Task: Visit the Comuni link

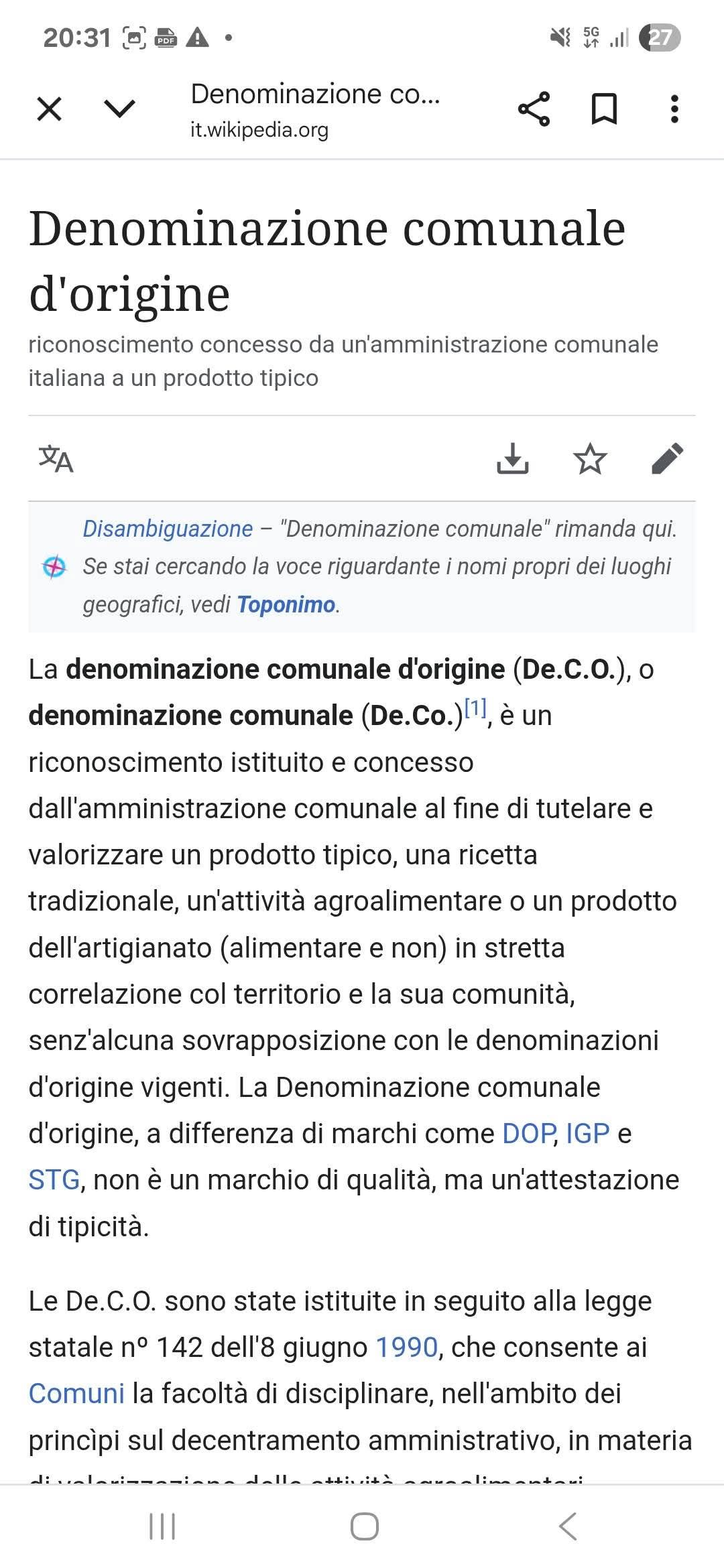Action: pos(76,1393)
